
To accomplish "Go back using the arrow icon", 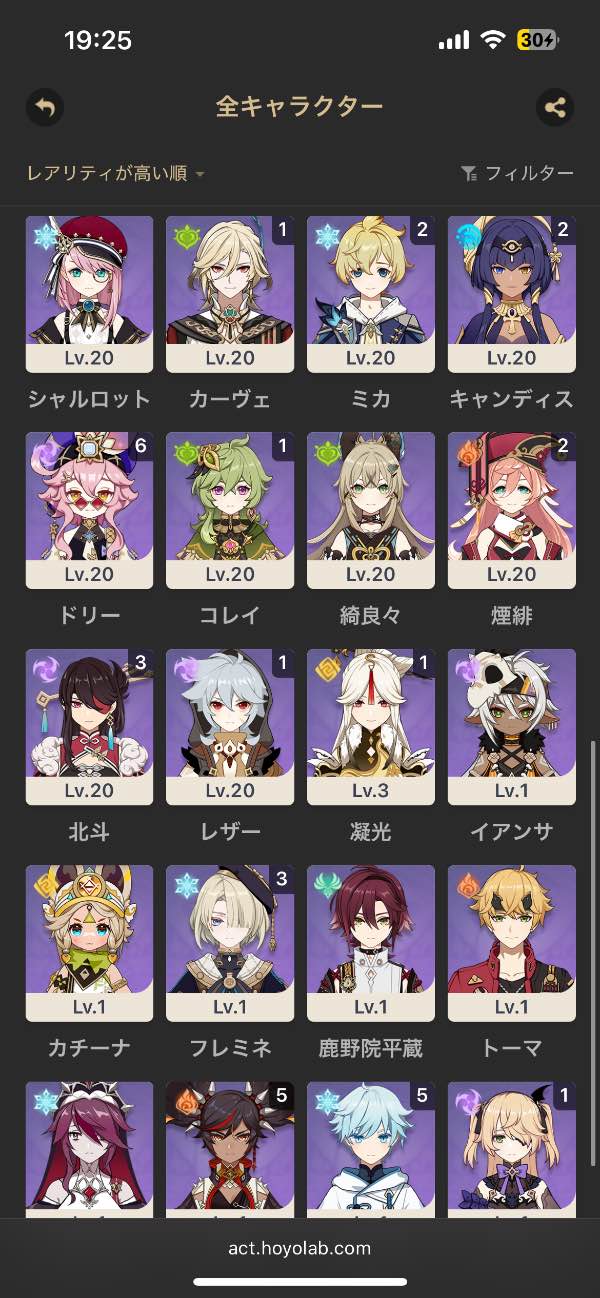I will click(44, 107).
